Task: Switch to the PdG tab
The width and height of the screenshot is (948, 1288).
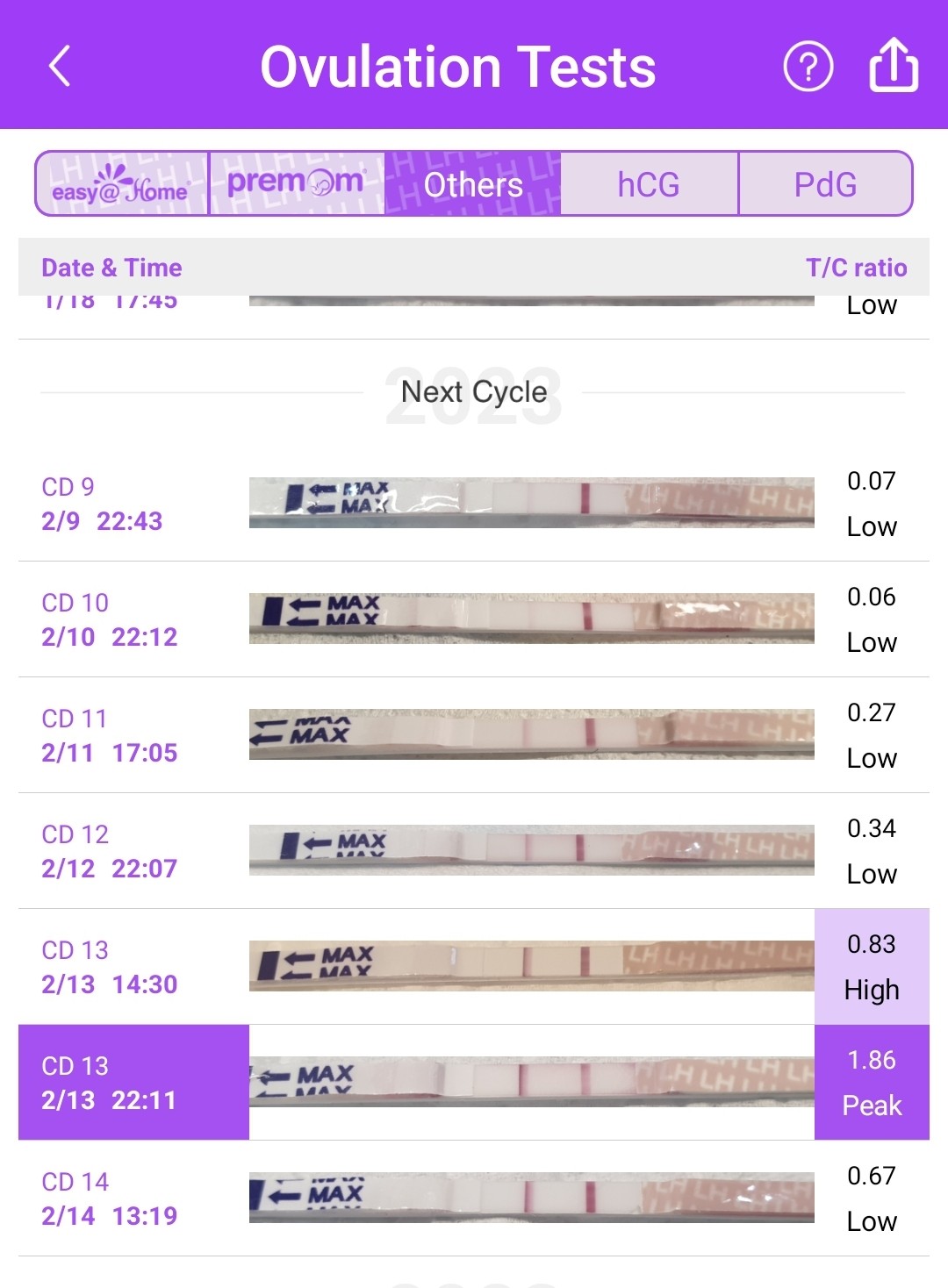Action: coord(825,184)
